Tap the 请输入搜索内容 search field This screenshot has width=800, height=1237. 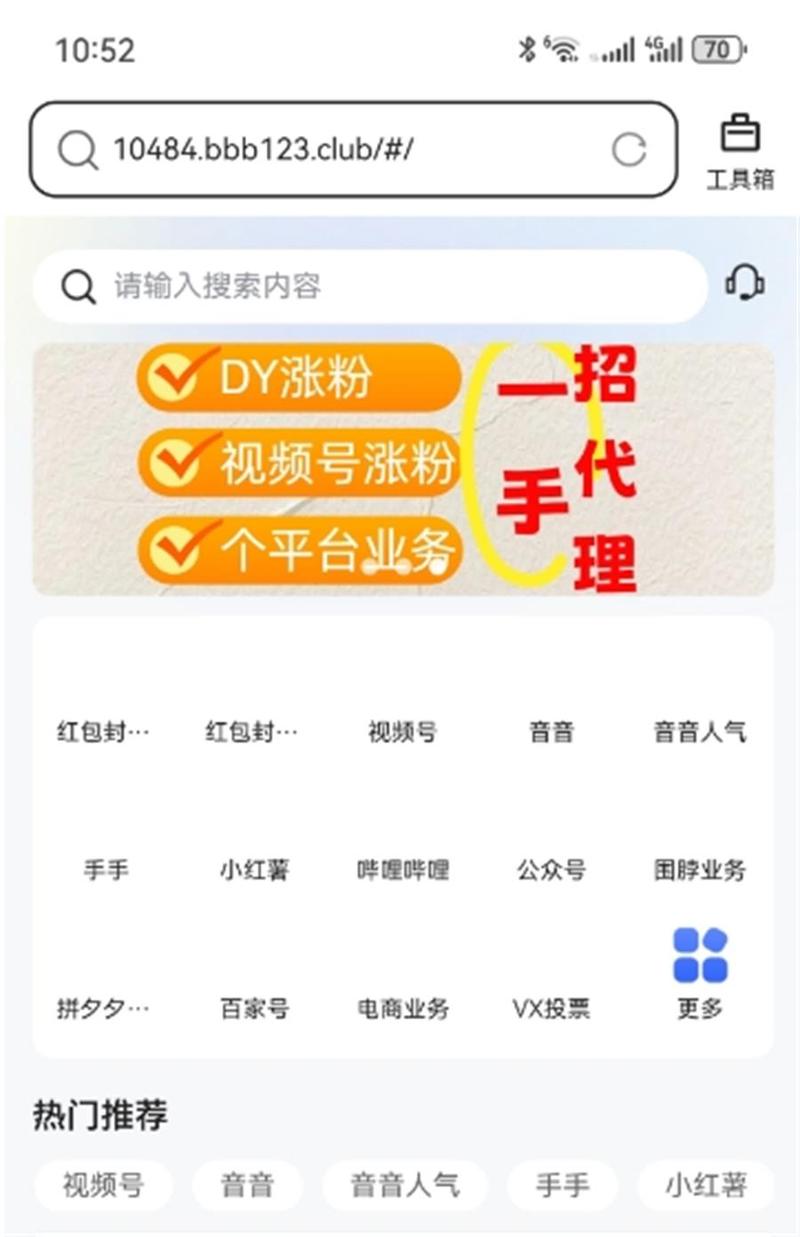(x=370, y=287)
